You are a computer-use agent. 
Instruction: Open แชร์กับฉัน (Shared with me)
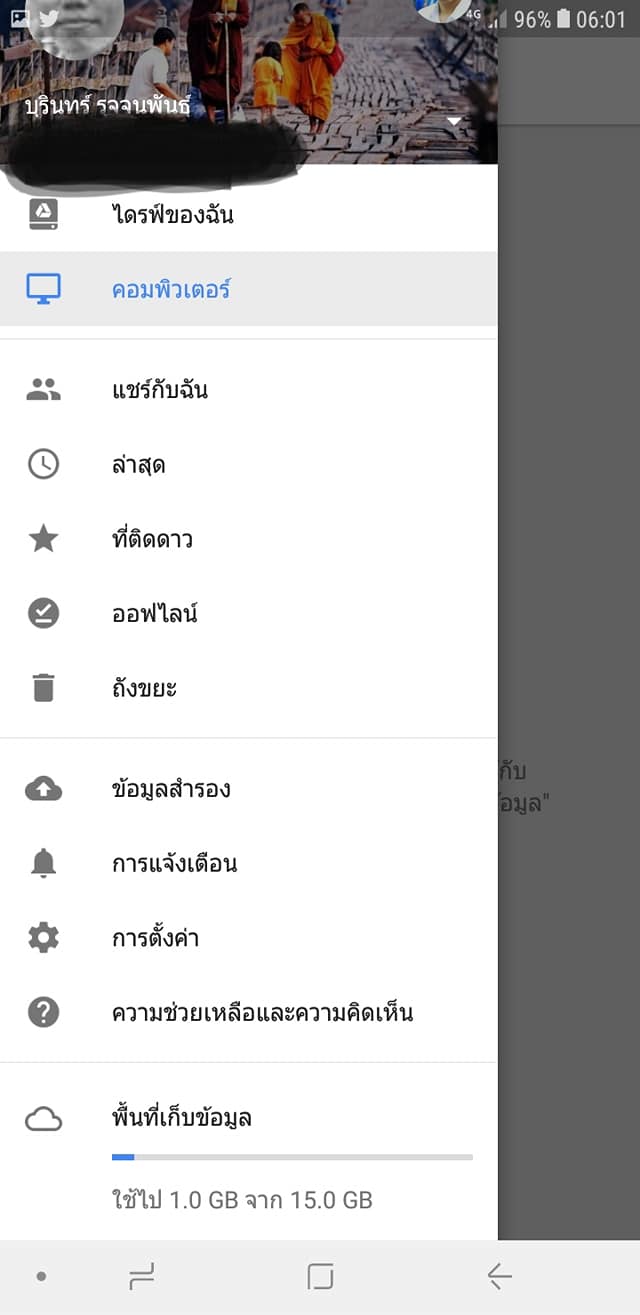[x=160, y=390]
